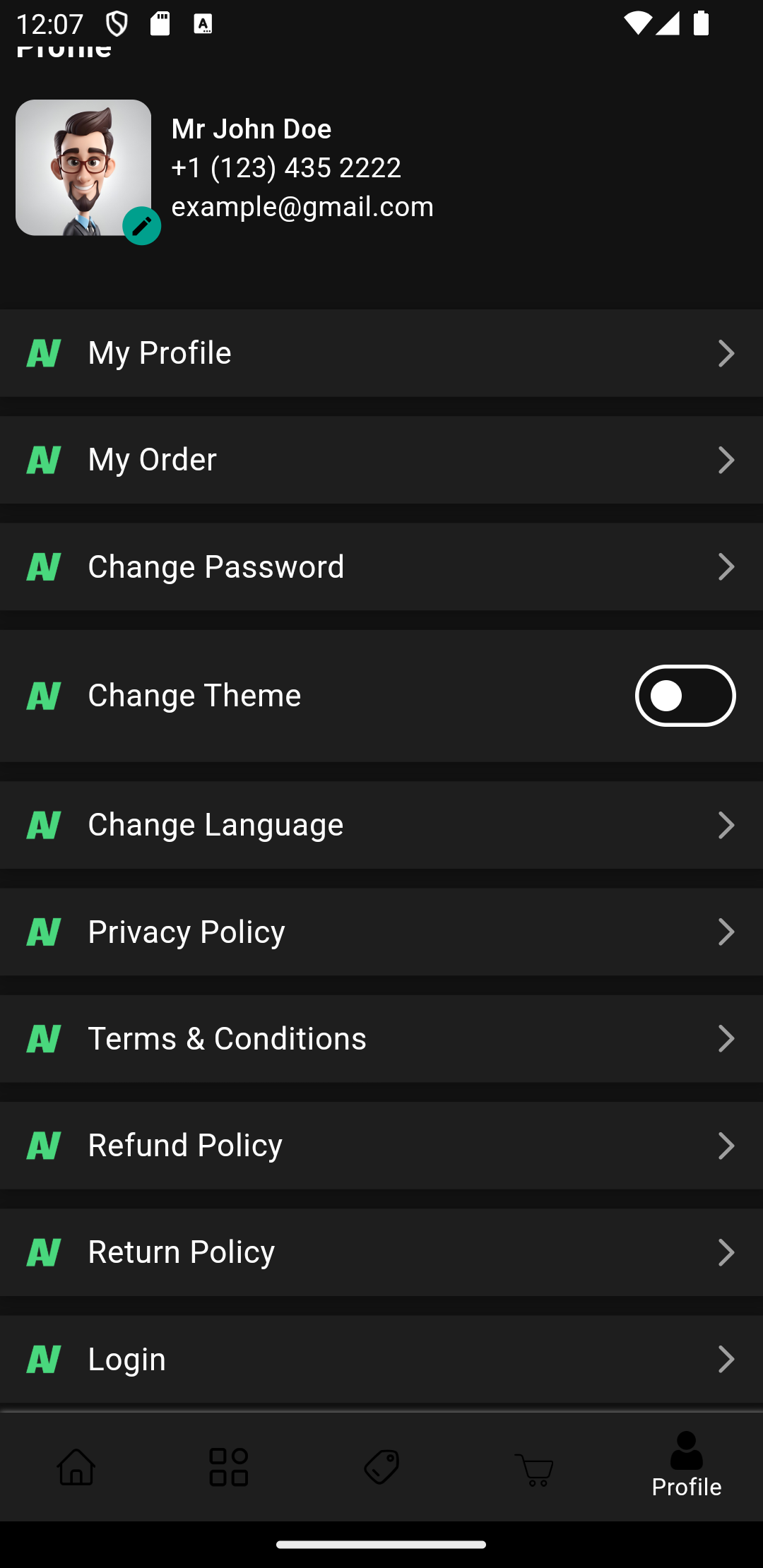This screenshot has width=763, height=1568.
Task: Open the shopping cart tab
Action: (534, 1469)
